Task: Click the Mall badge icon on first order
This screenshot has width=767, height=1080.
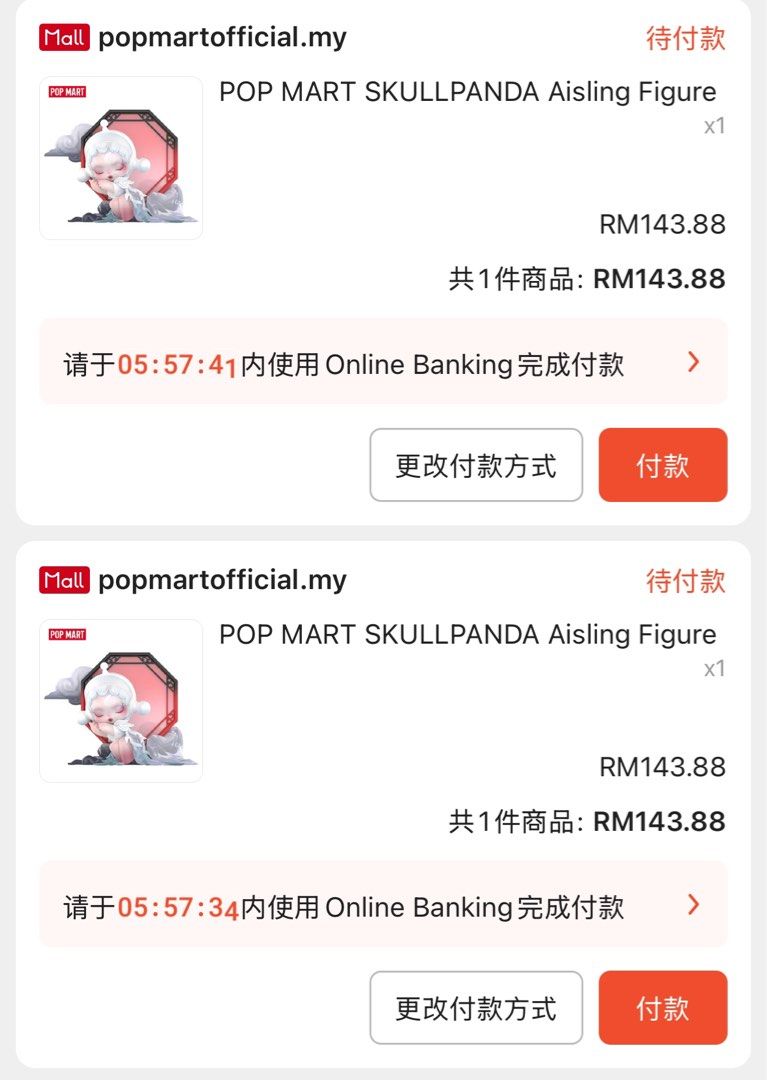Action: pyautogui.click(x=62, y=36)
